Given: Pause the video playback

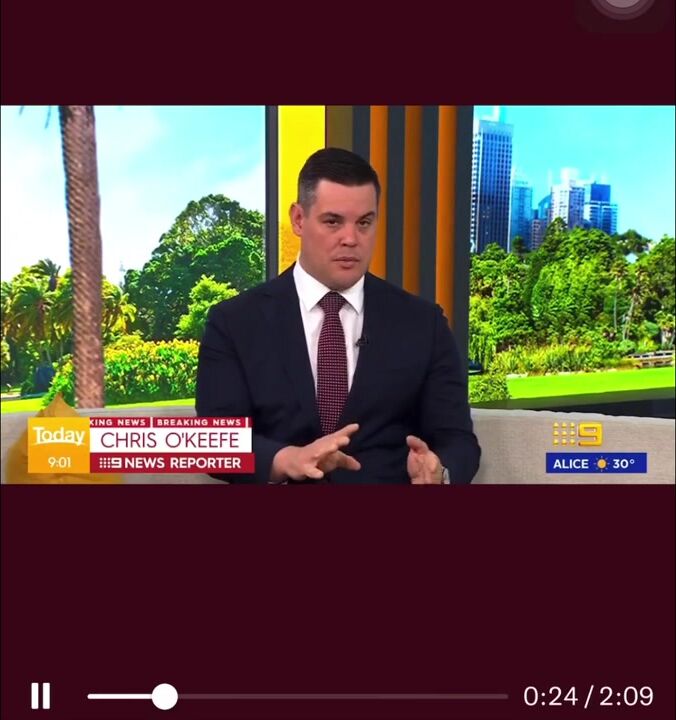Looking at the screenshot, I should click(x=40, y=695).
